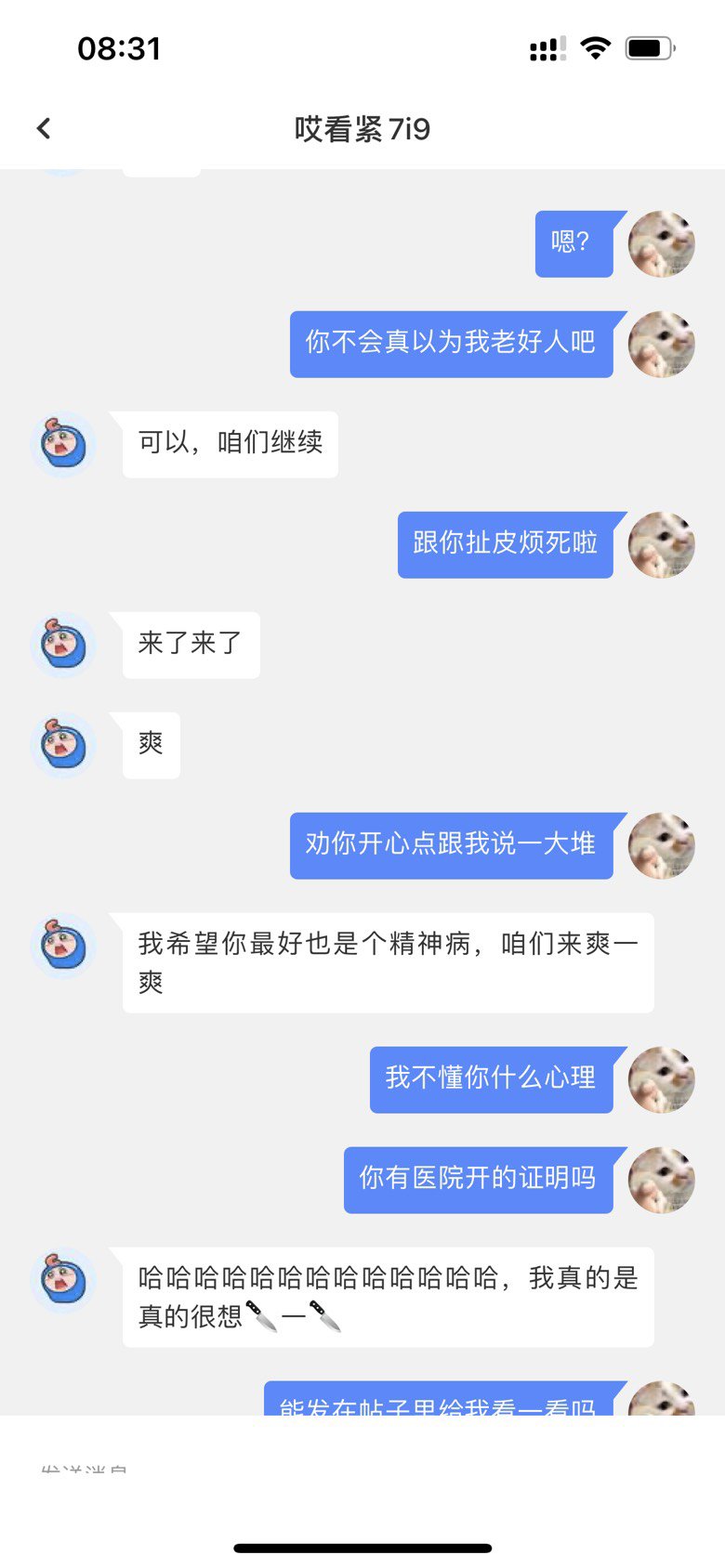725x1568 pixels.
Task: Open sender avatar beside 跟你扯皮烦死啦
Action: tap(662, 544)
